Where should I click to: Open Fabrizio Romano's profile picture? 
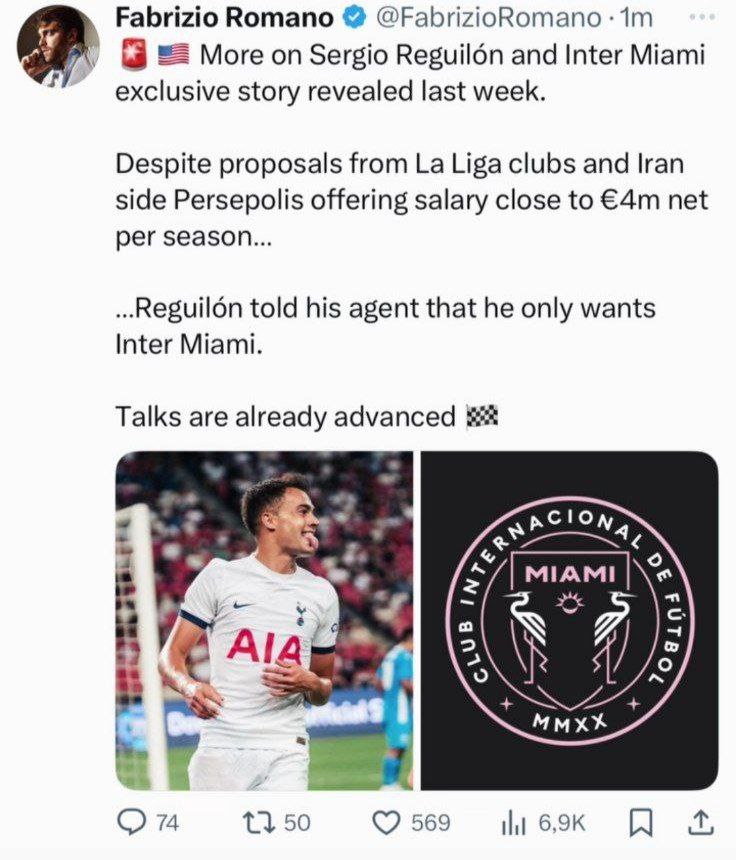pos(58,45)
